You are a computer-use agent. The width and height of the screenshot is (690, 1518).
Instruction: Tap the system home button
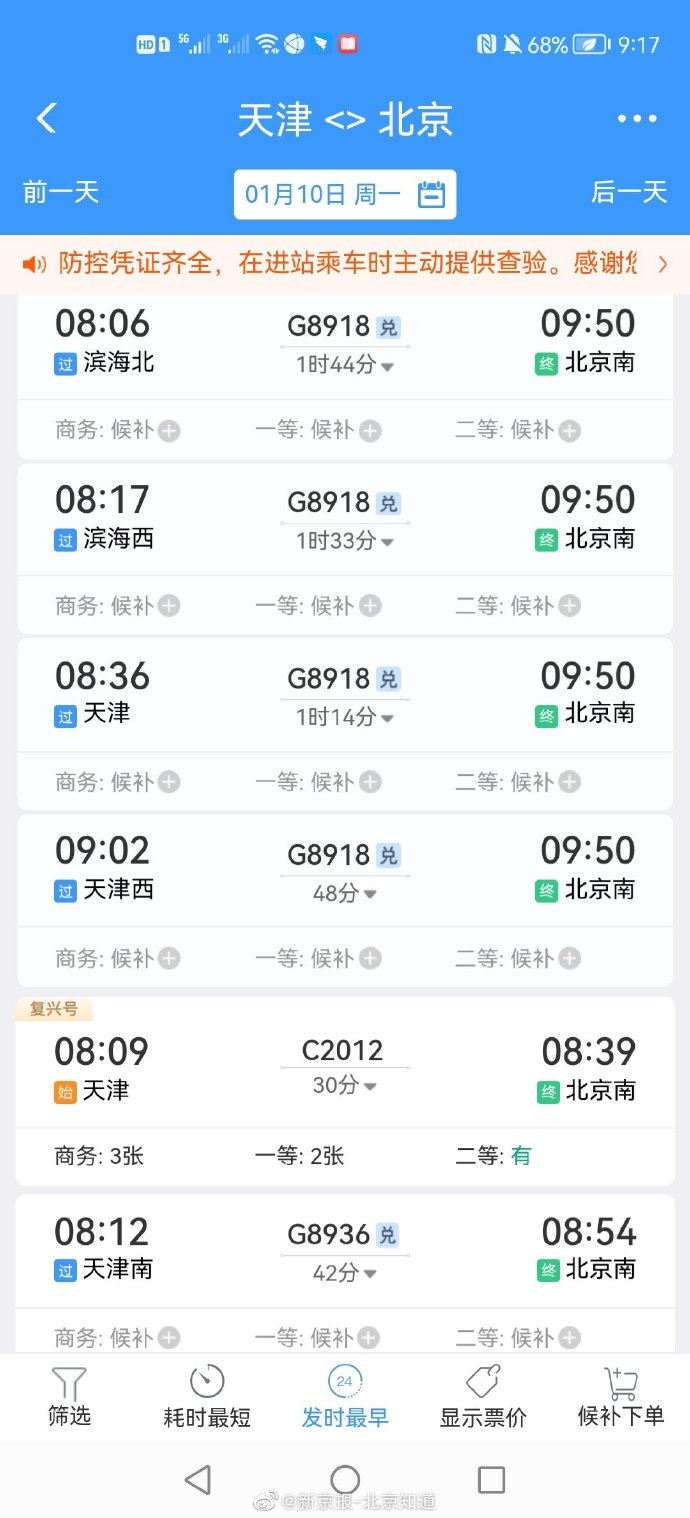(345, 1480)
